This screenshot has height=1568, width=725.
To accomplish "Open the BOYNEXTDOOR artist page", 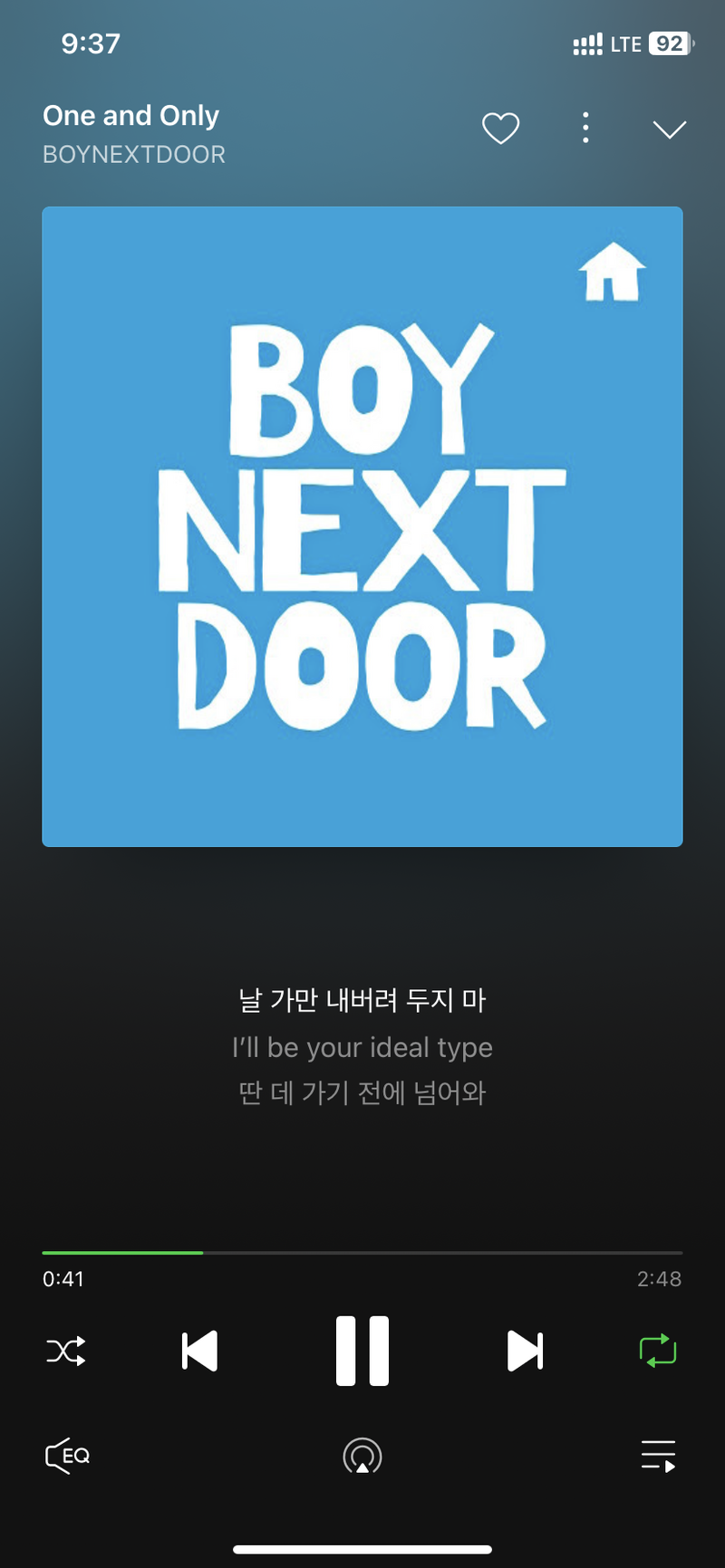I will [x=134, y=155].
